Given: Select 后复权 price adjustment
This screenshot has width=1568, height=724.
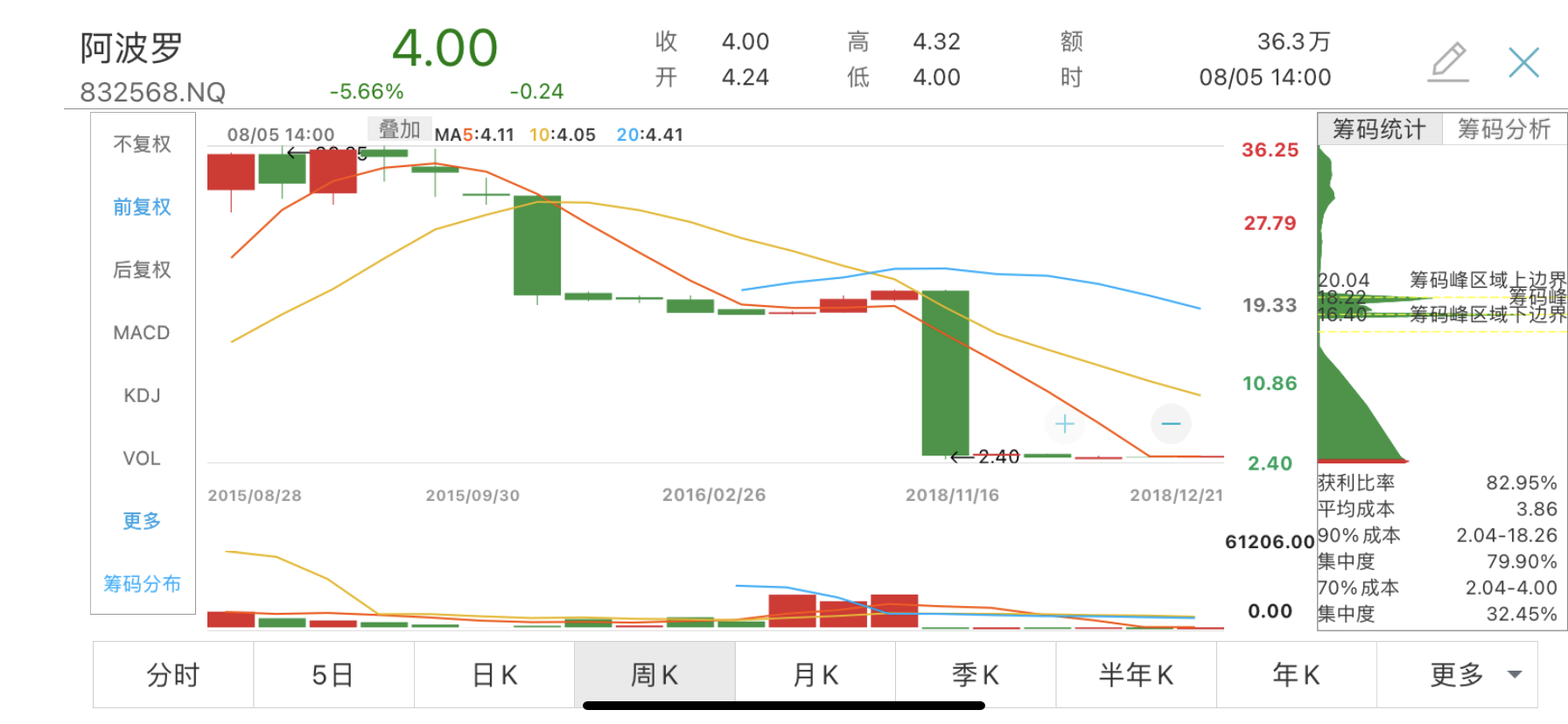Looking at the screenshot, I should [x=142, y=270].
